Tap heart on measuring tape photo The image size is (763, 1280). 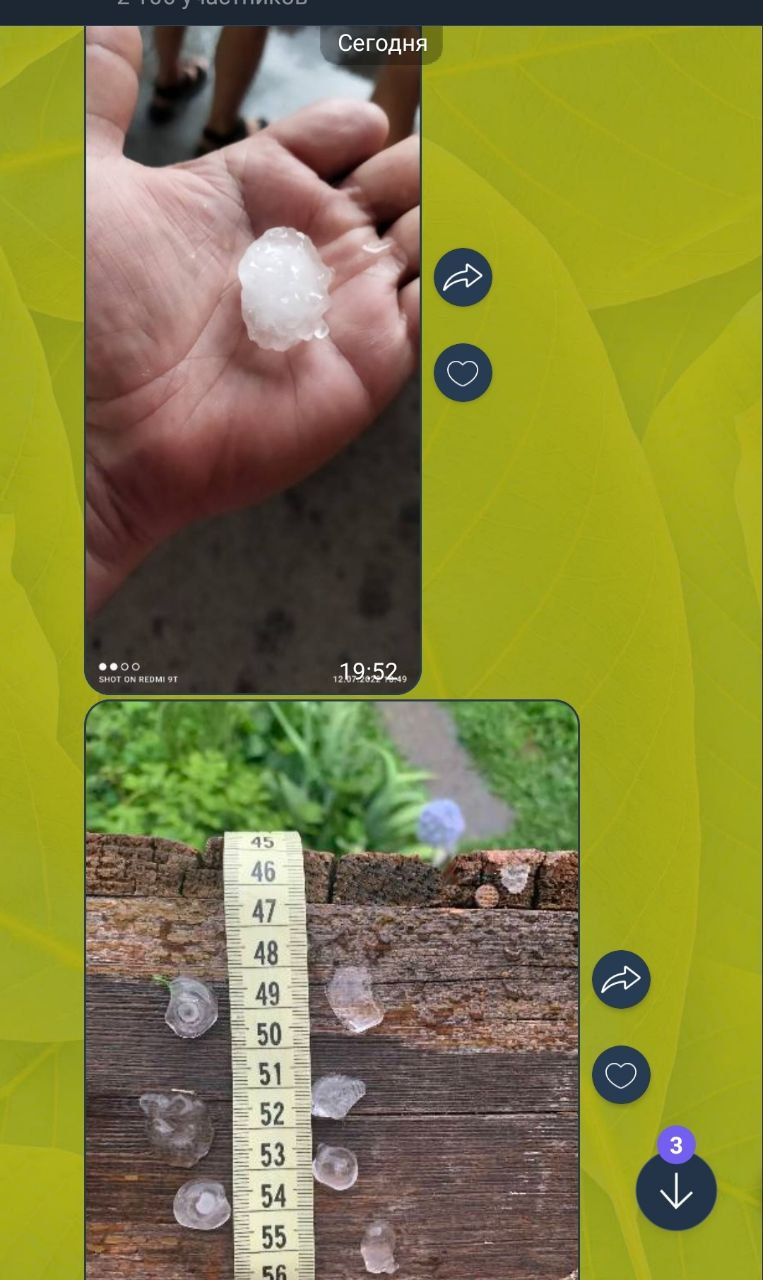click(621, 1075)
